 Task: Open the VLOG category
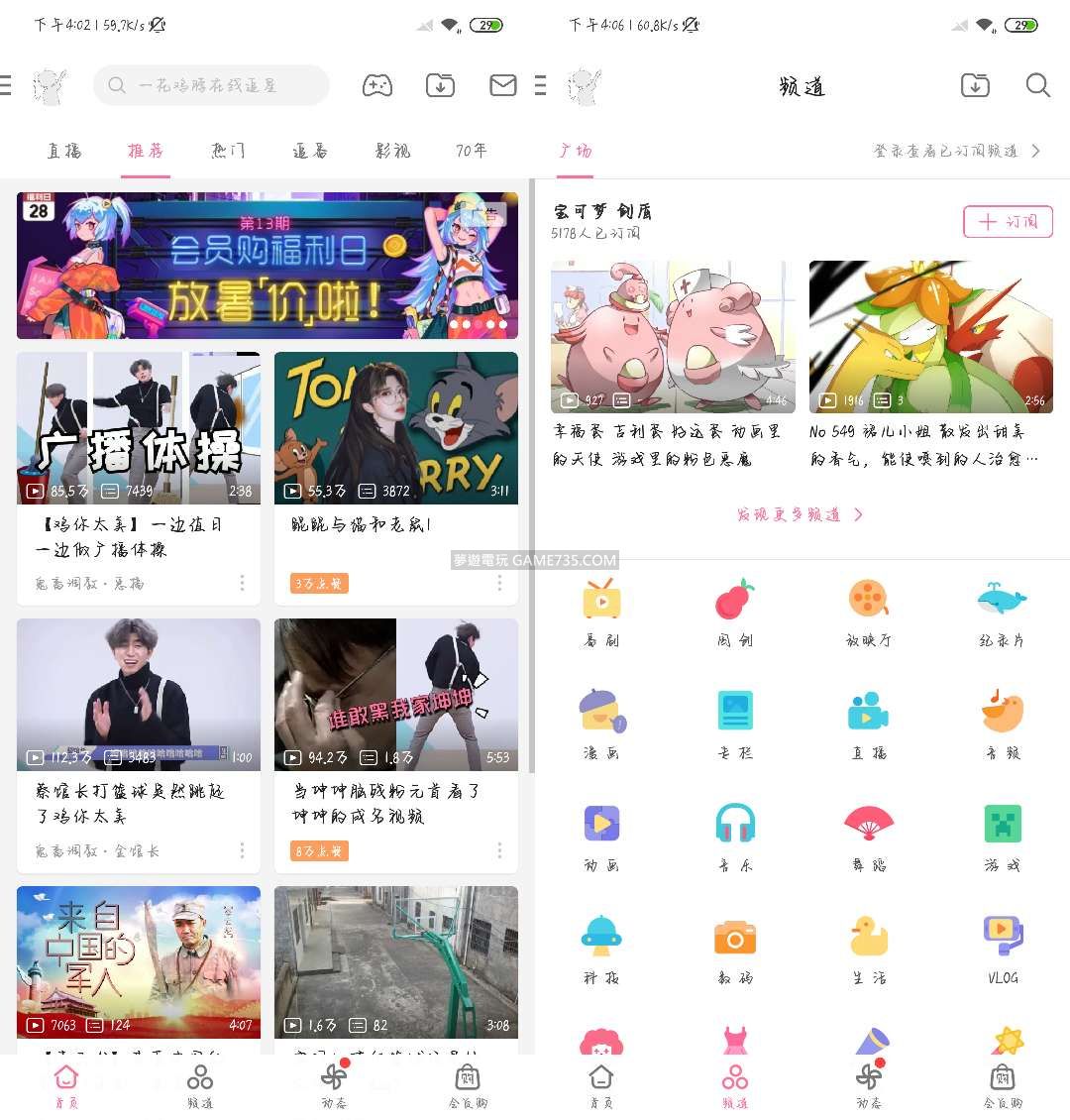1002,949
